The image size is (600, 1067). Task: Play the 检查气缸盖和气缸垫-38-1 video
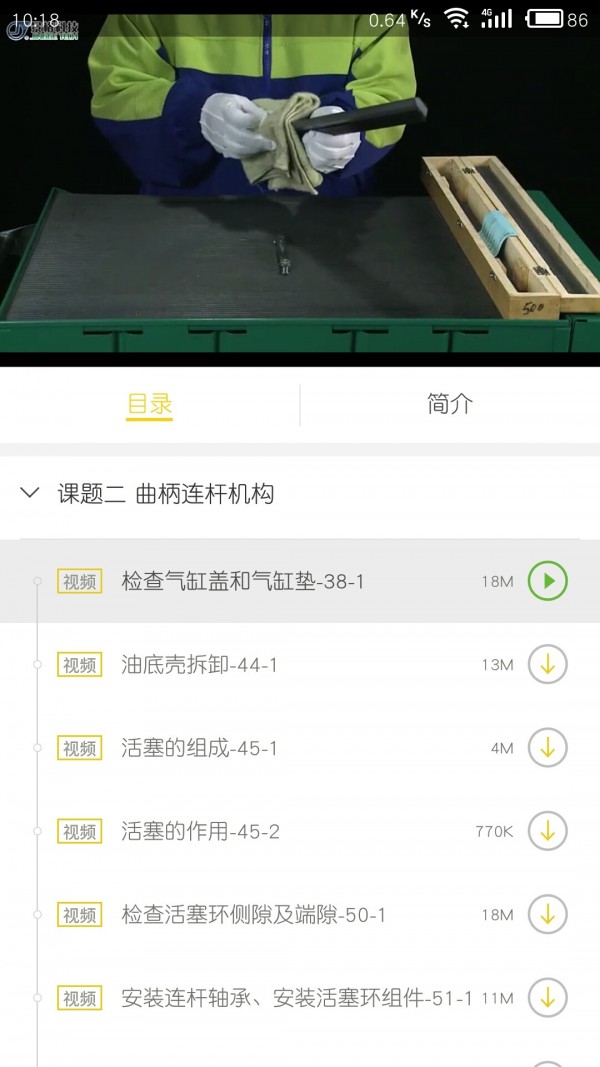(547, 581)
